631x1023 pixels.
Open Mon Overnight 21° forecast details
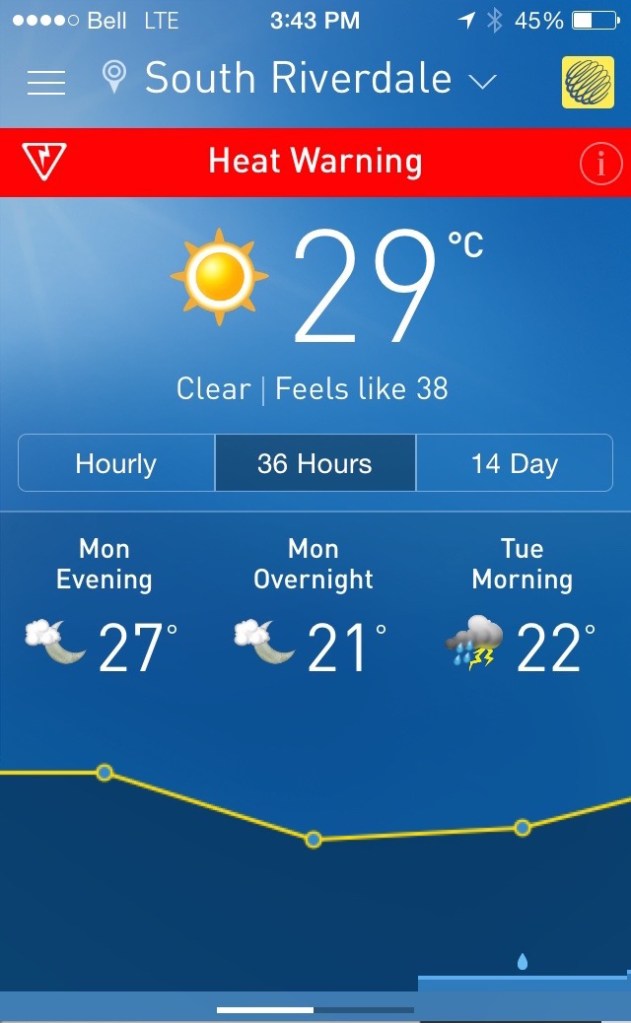coord(313,610)
